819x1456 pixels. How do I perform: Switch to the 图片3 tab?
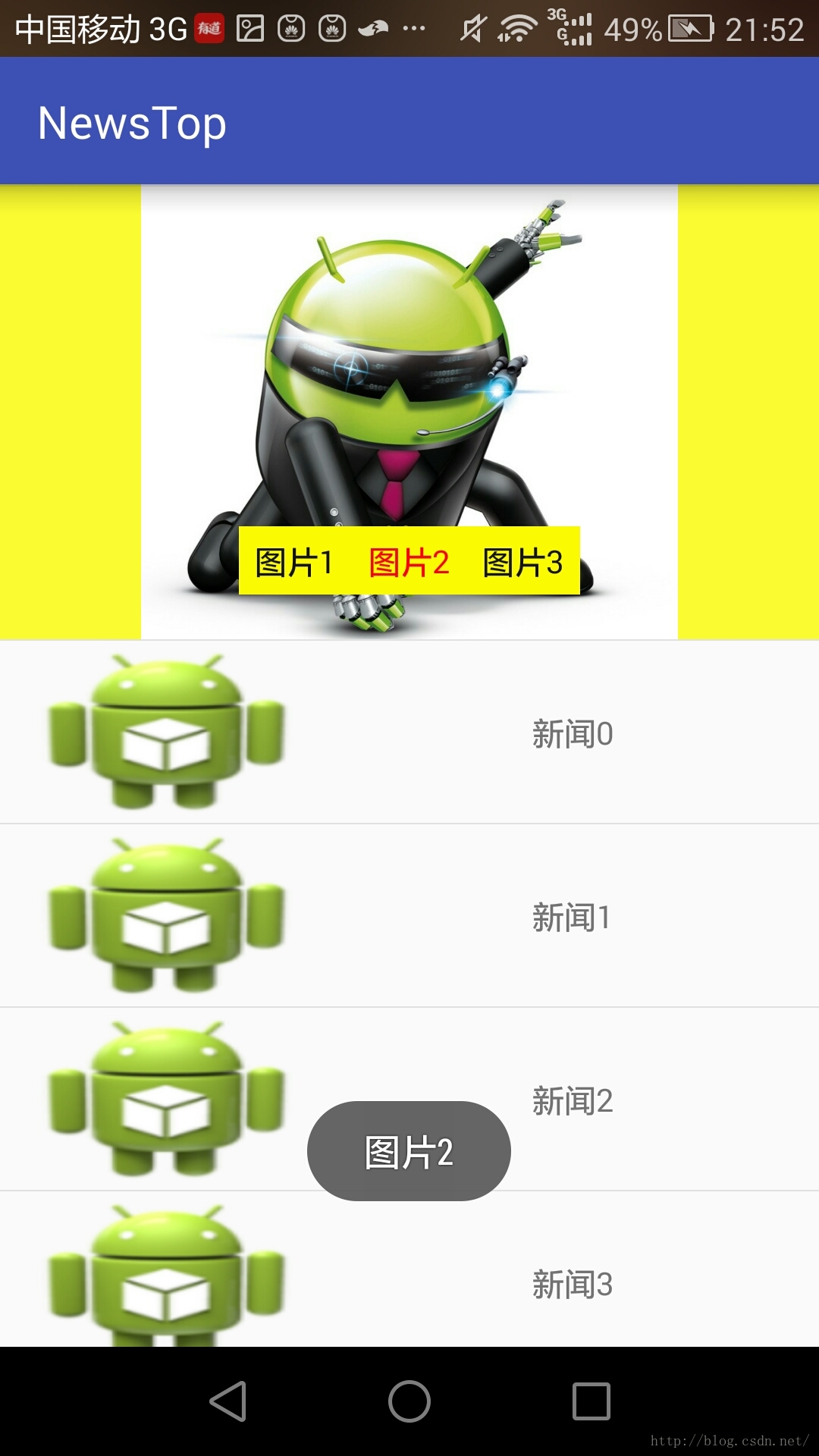522,563
